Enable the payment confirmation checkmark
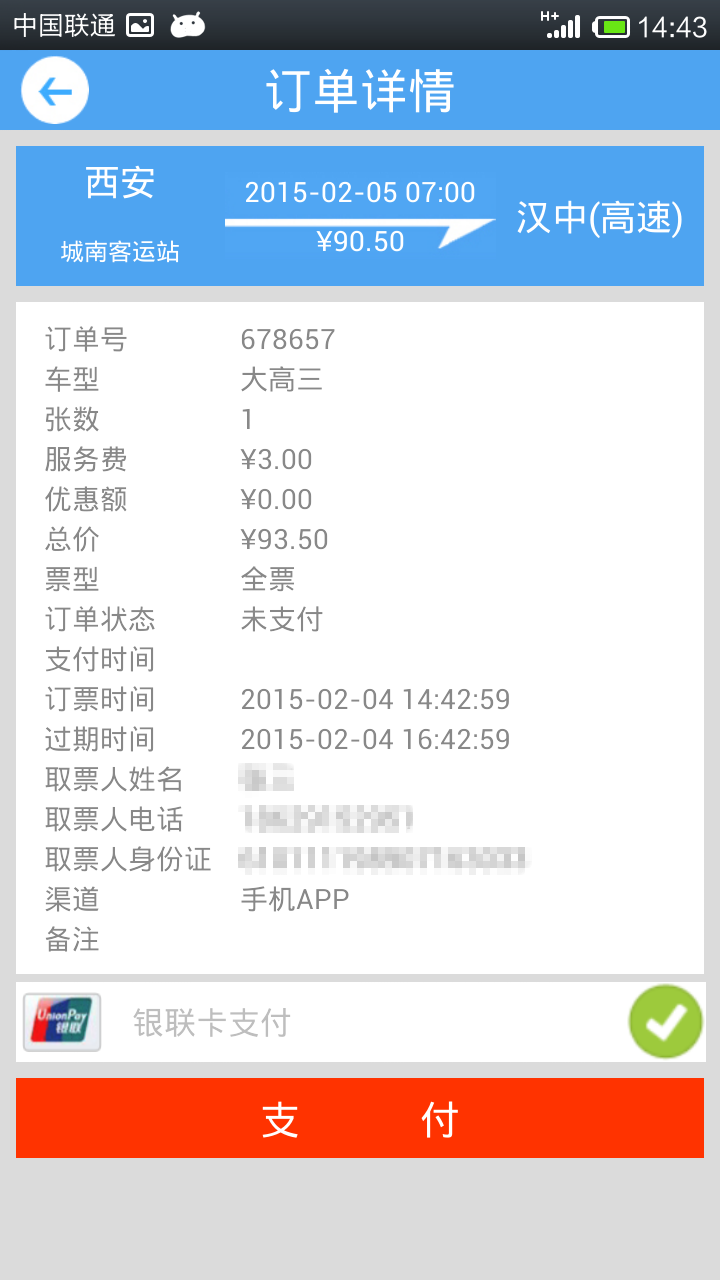Image resolution: width=720 pixels, height=1280 pixels. click(664, 1020)
